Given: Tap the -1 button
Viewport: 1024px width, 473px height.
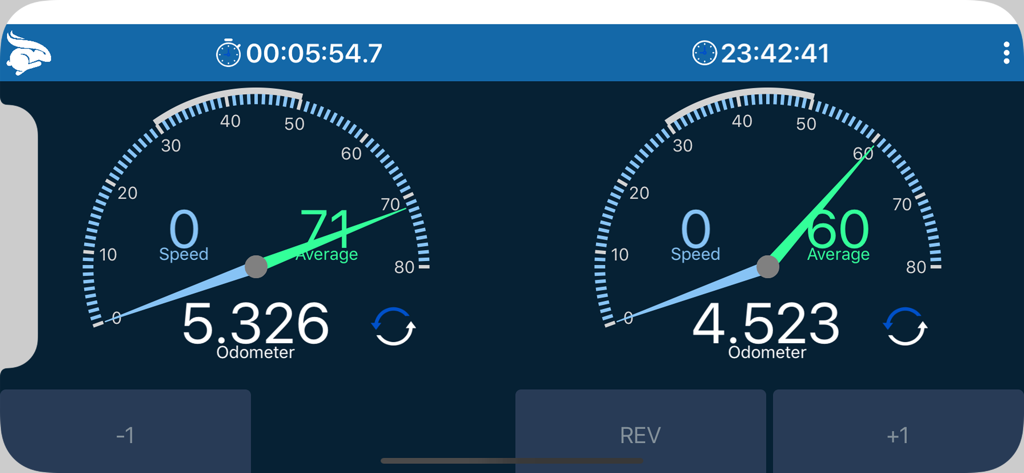Looking at the screenshot, I should coord(125,435).
